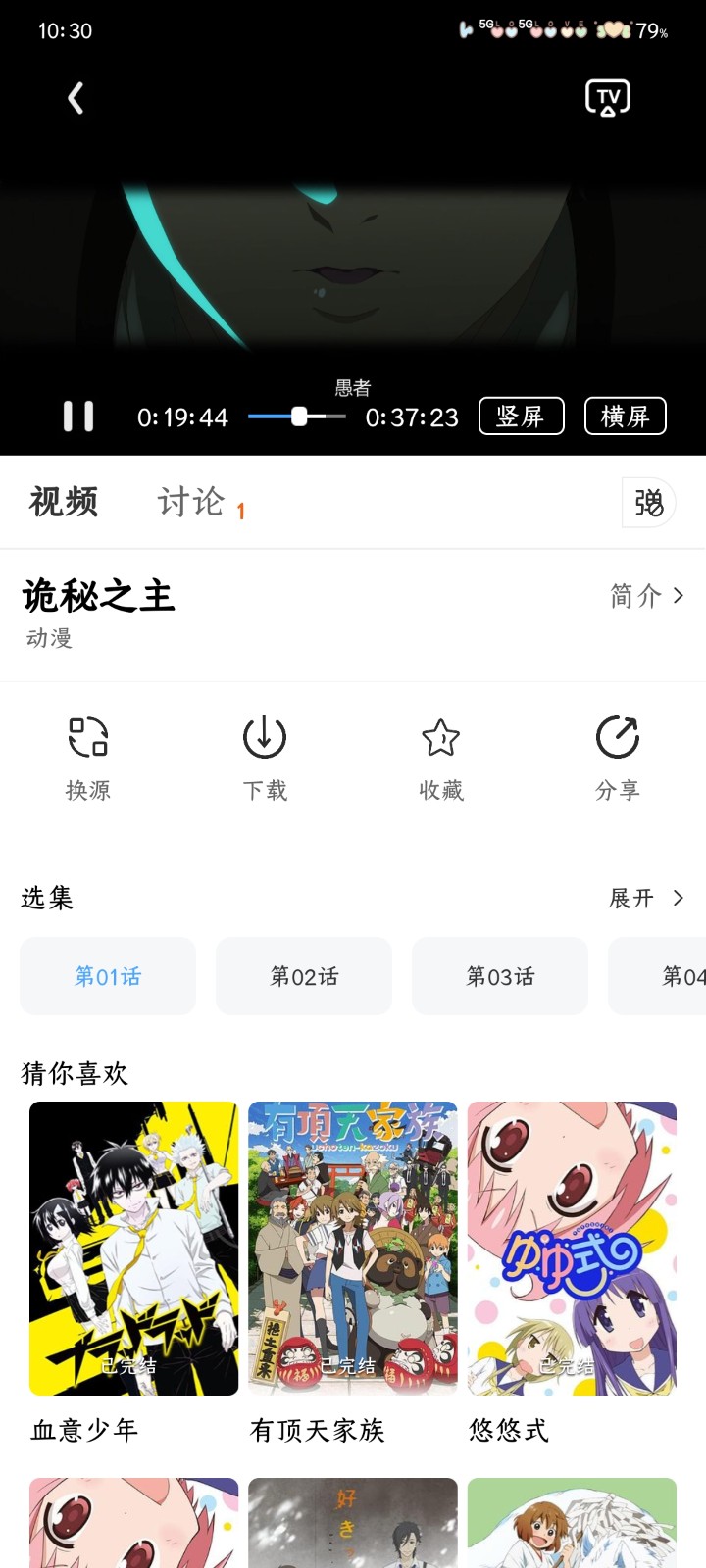Expand the episode list with 展开
706x1568 pixels.
pos(646,898)
